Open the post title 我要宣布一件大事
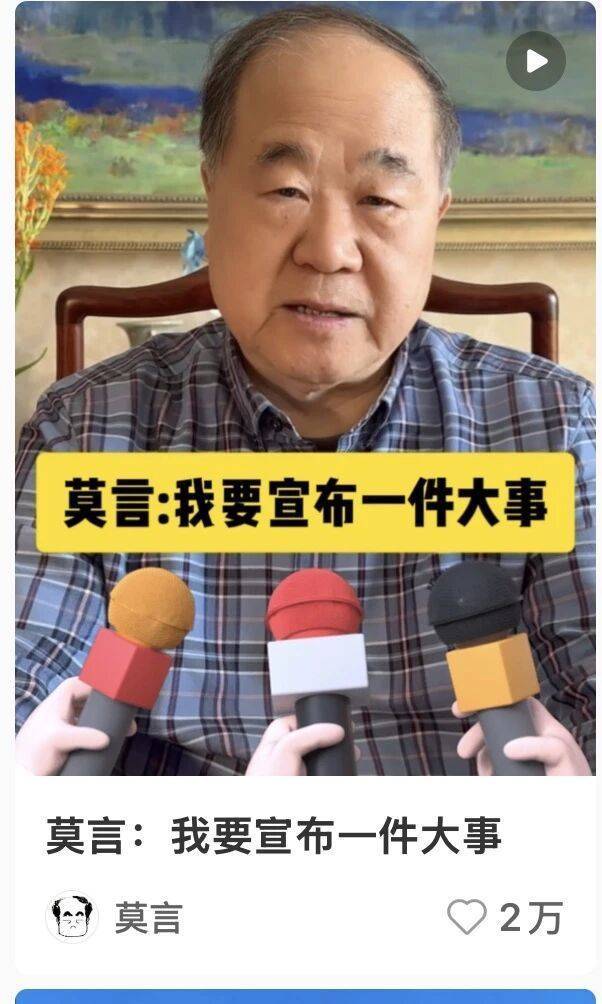Image resolution: width=602 pixels, height=1004 pixels. click(x=273, y=836)
